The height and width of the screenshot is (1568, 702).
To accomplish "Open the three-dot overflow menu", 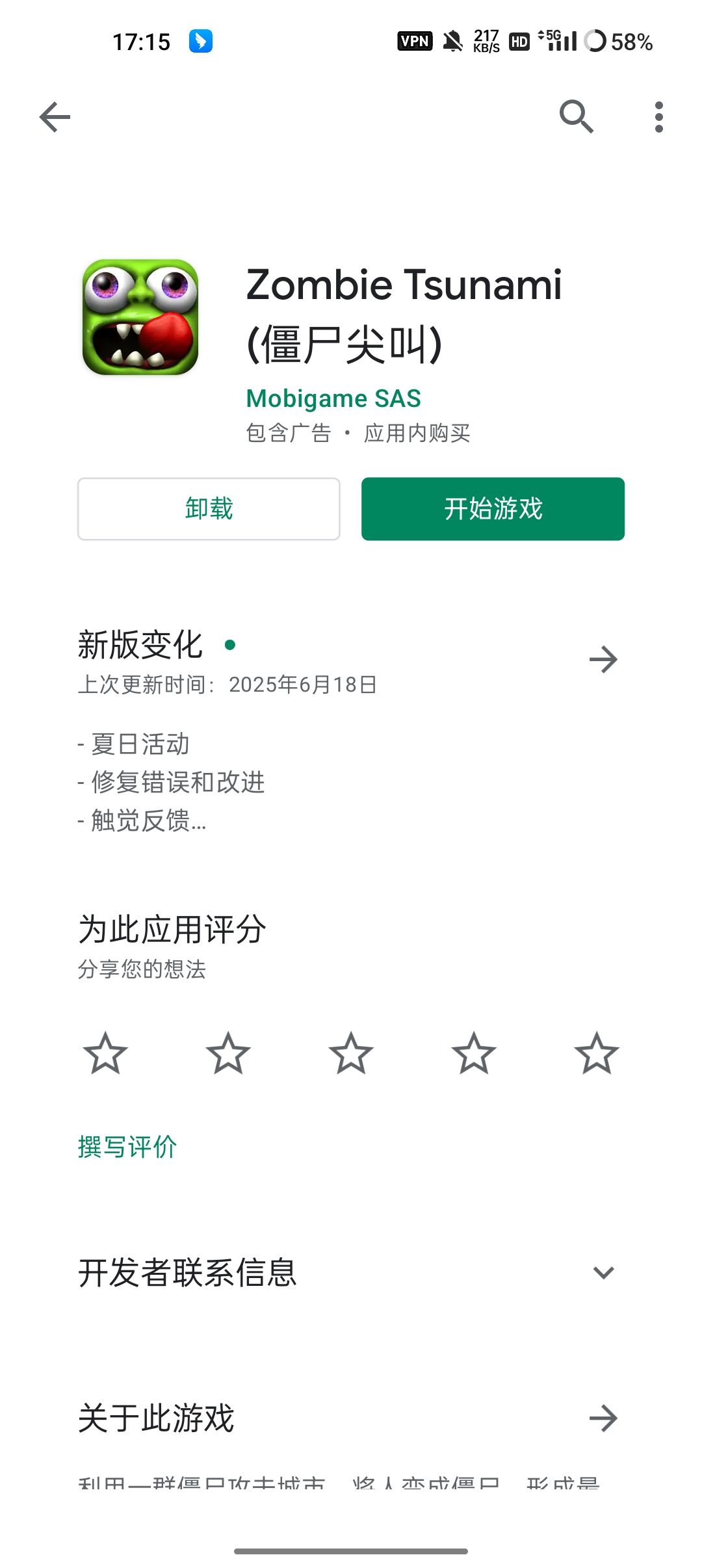I will click(x=659, y=117).
